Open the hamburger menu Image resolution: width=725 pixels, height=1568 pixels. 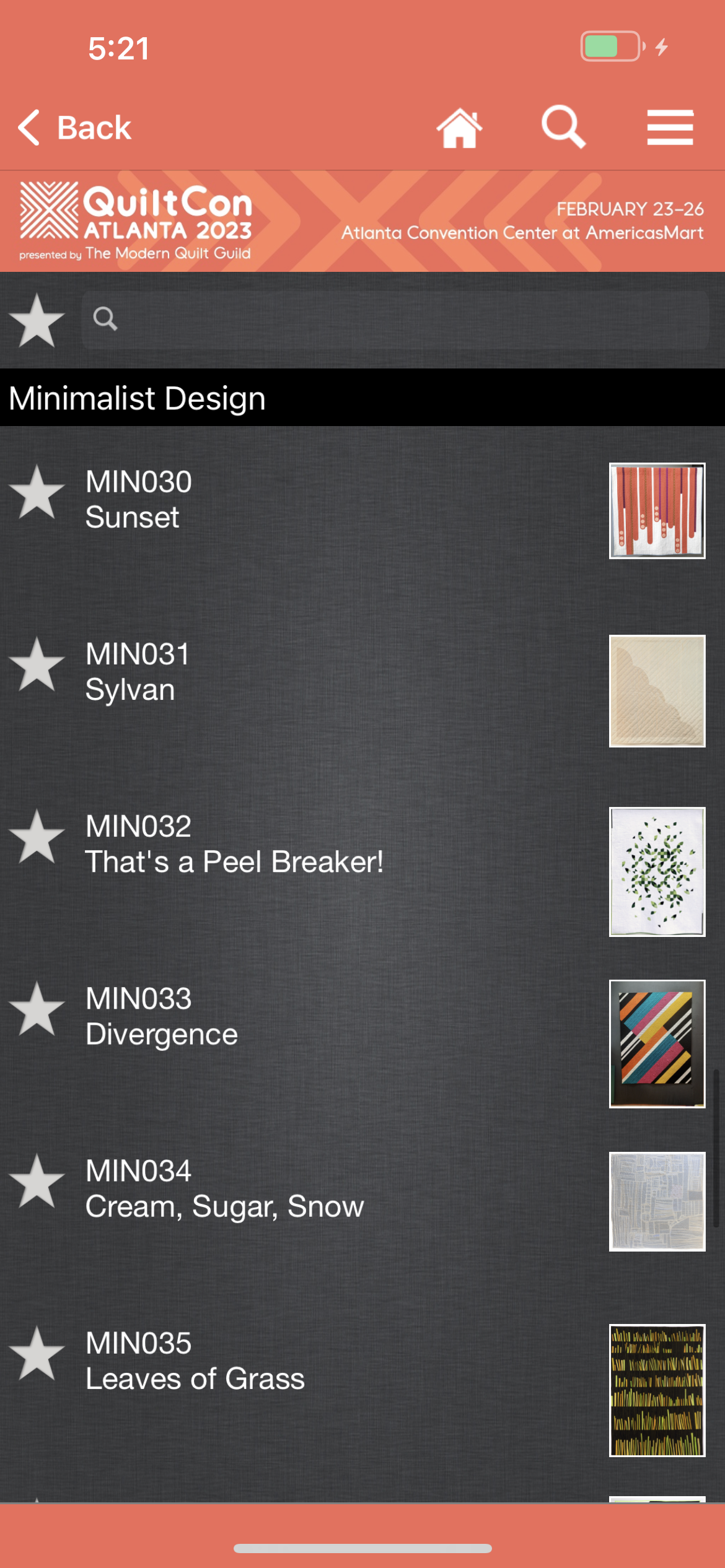tap(670, 128)
